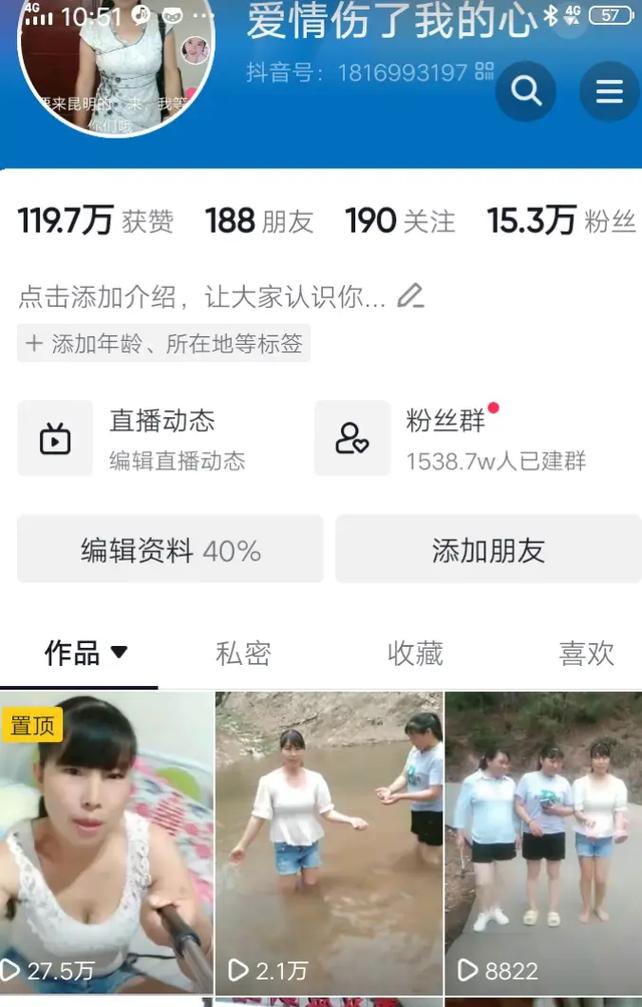Image resolution: width=642 pixels, height=1007 pixels.
Task: Tap 添加朋友 button
Action: point(488,549)
